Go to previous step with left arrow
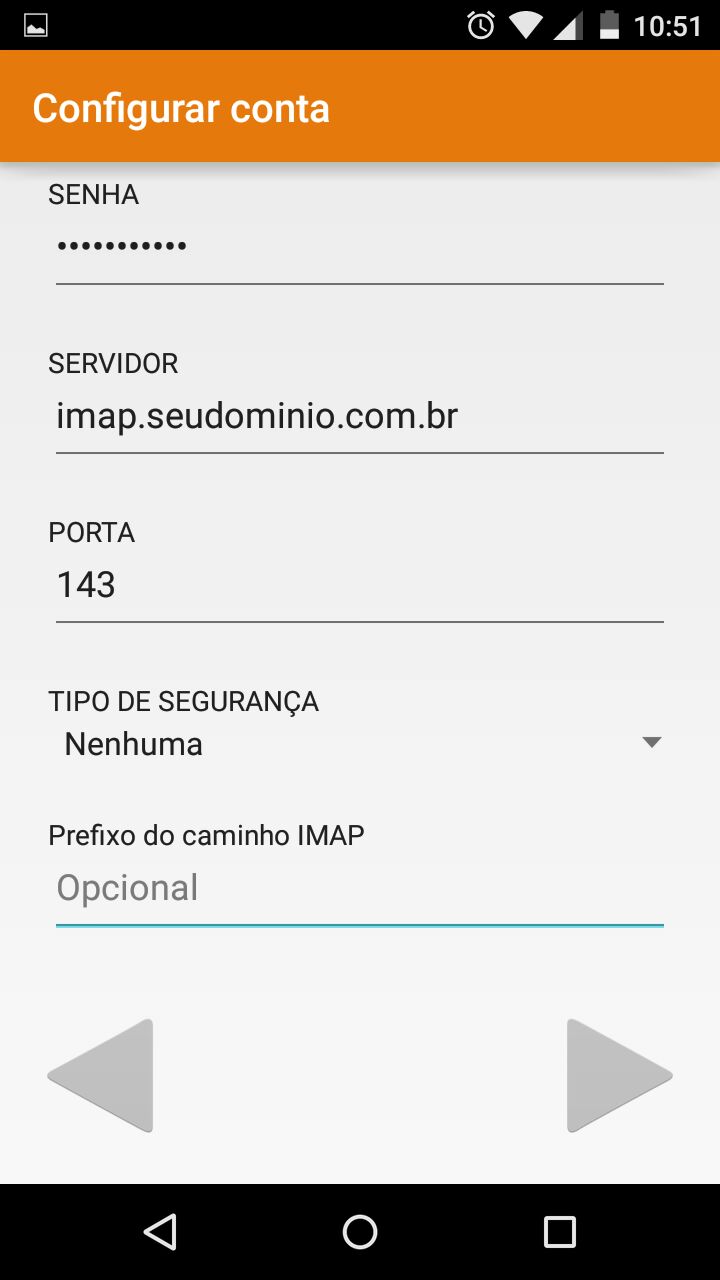The image size is (720, 1280). (x=102, y=1076)
